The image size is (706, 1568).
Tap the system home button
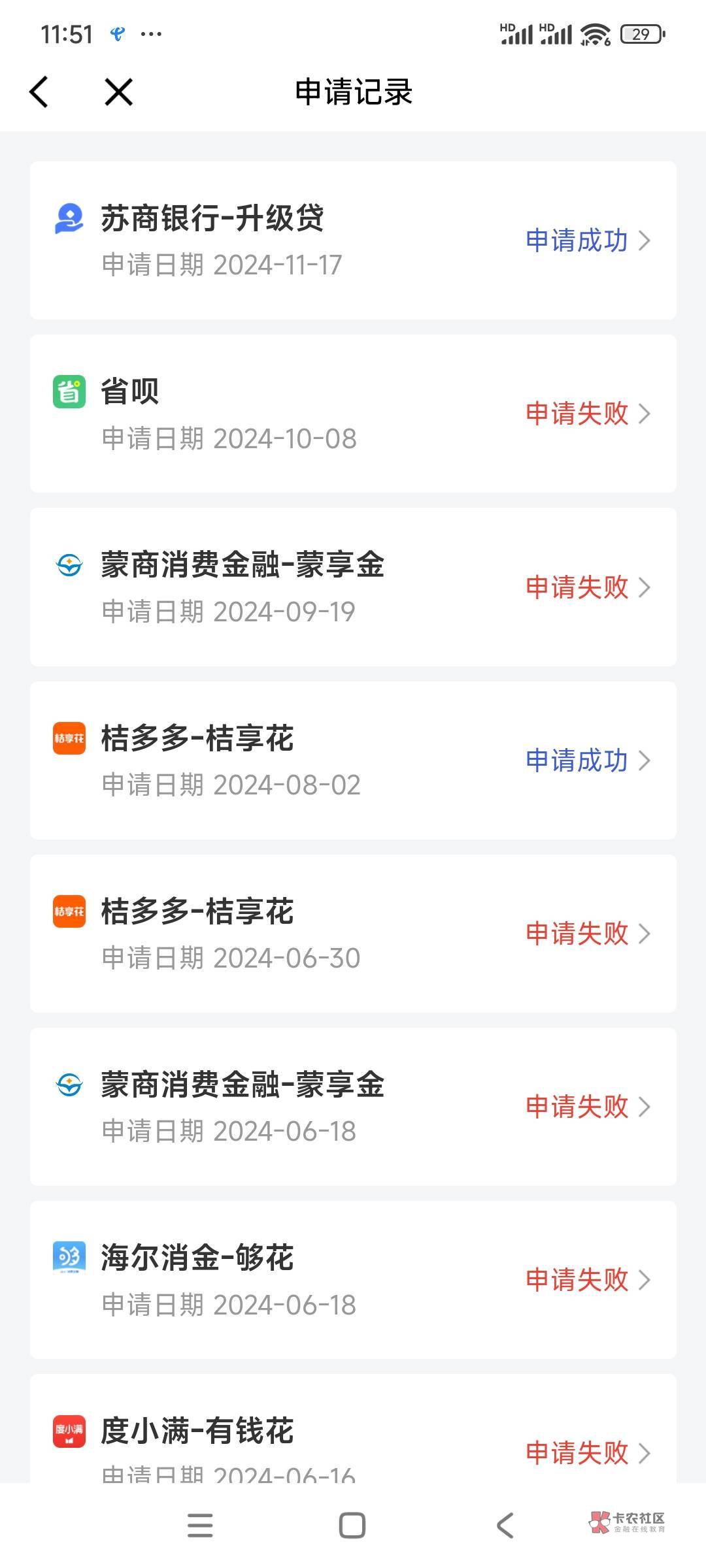coord(352,1526)
